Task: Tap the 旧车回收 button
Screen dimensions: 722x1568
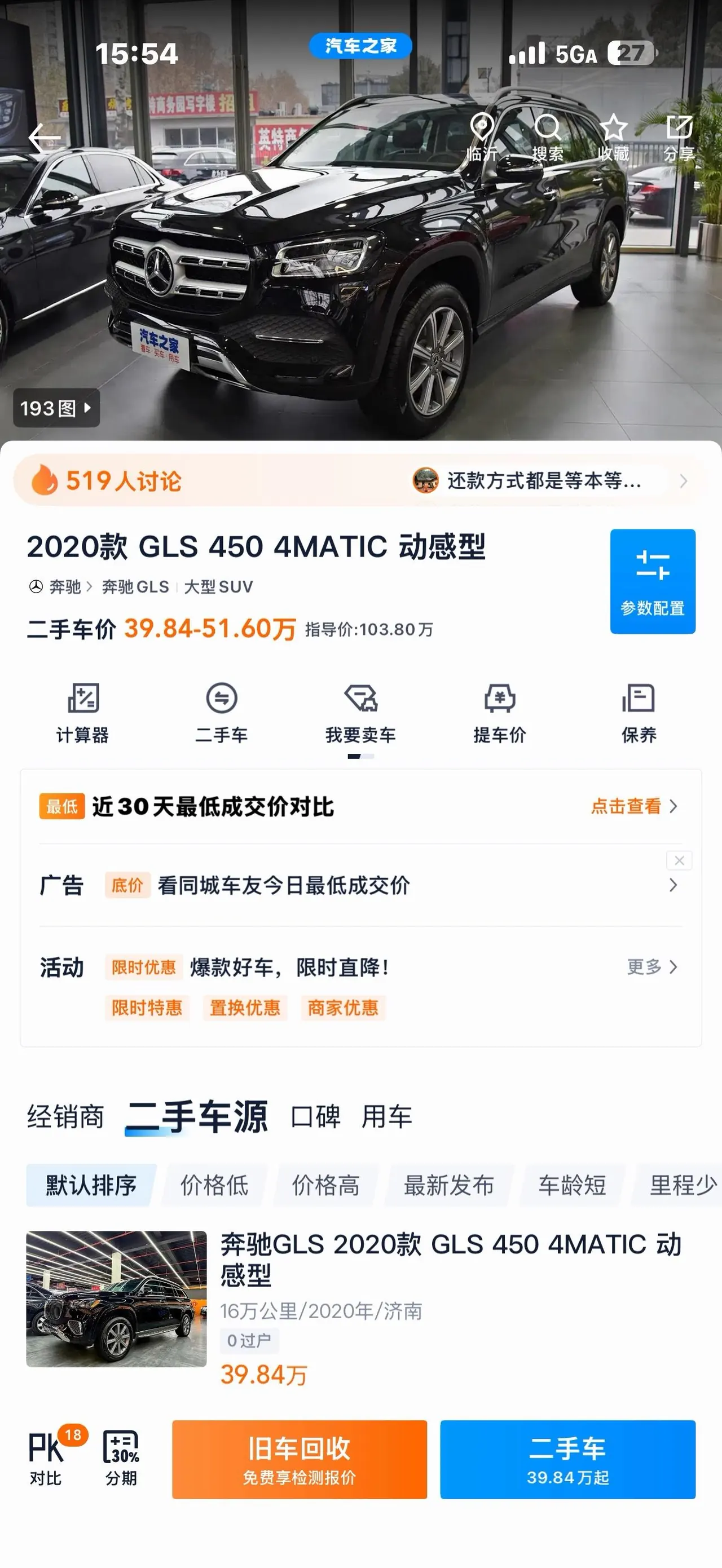Action: click(x=300, y=1459)
